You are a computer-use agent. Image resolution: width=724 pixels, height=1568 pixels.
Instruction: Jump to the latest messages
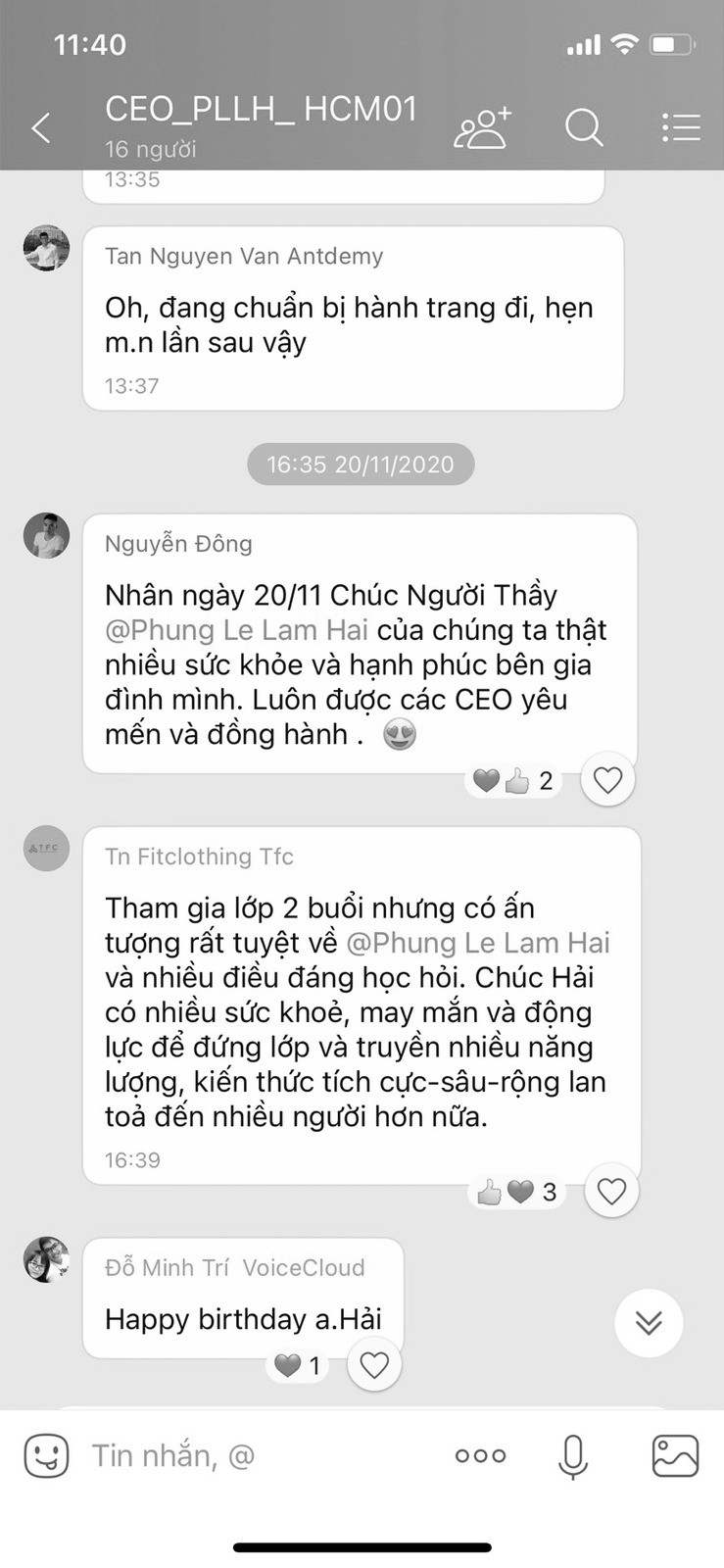tap(649, 1323)
